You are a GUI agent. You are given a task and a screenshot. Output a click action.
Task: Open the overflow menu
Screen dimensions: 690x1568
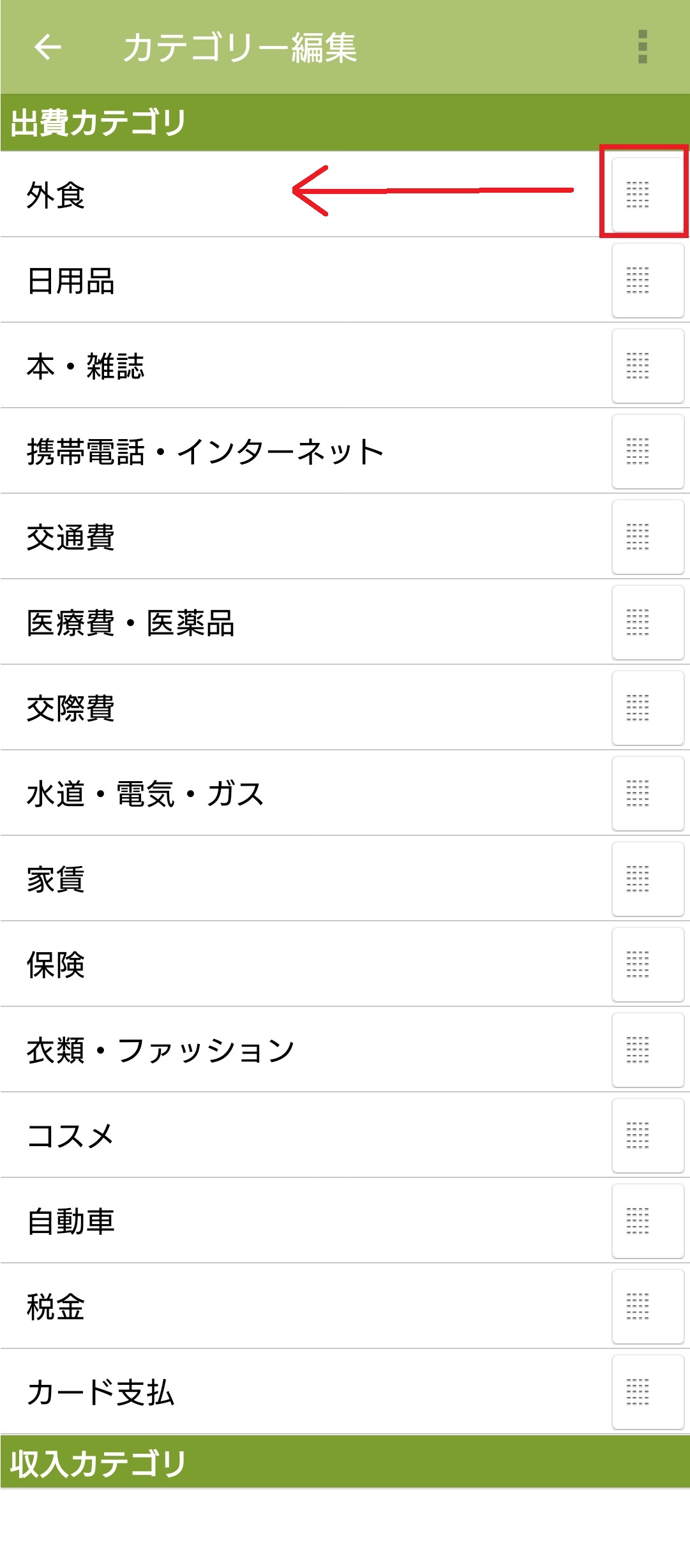click(x=642, y=47)
